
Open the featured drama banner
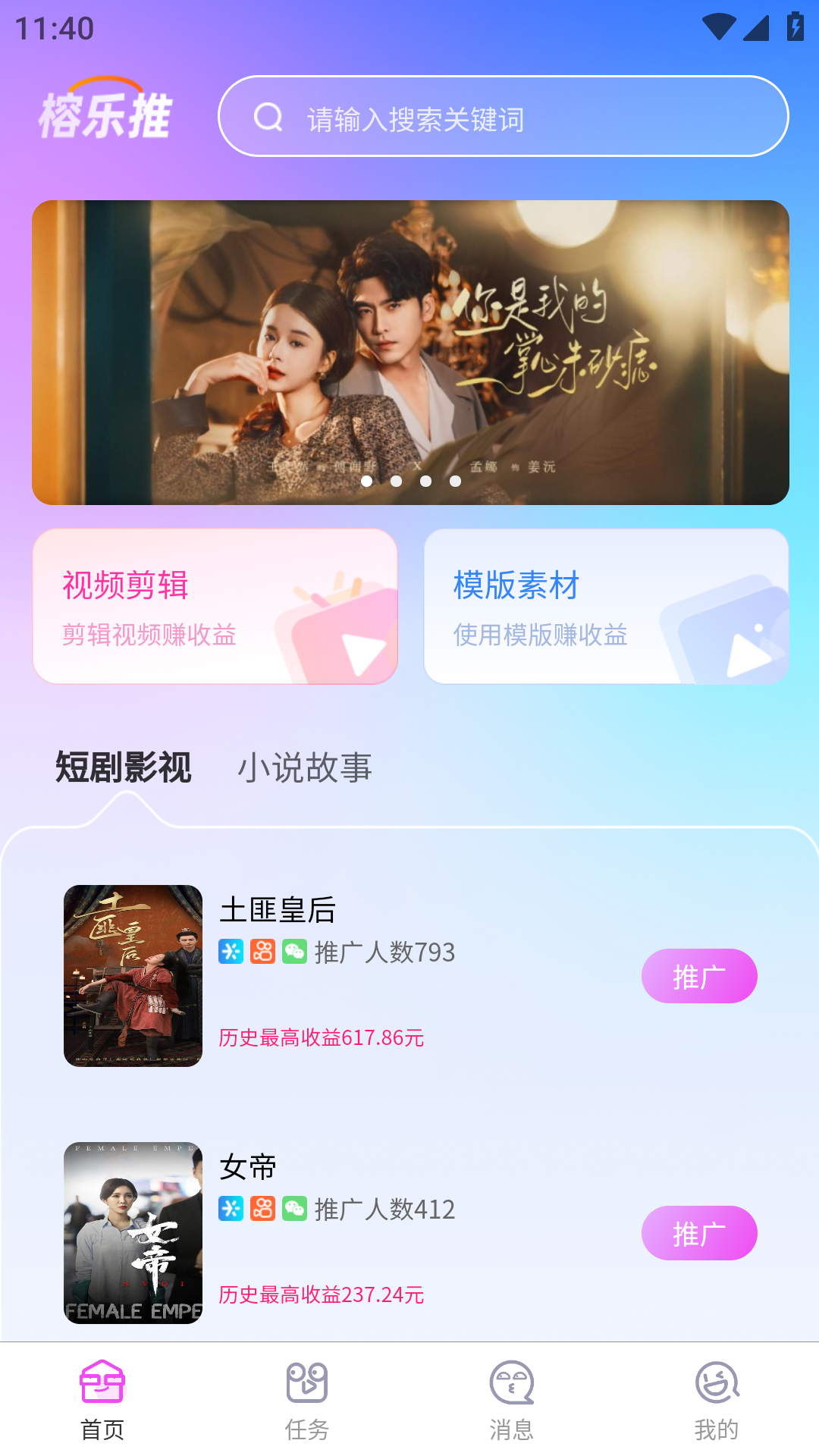[410, 352]
